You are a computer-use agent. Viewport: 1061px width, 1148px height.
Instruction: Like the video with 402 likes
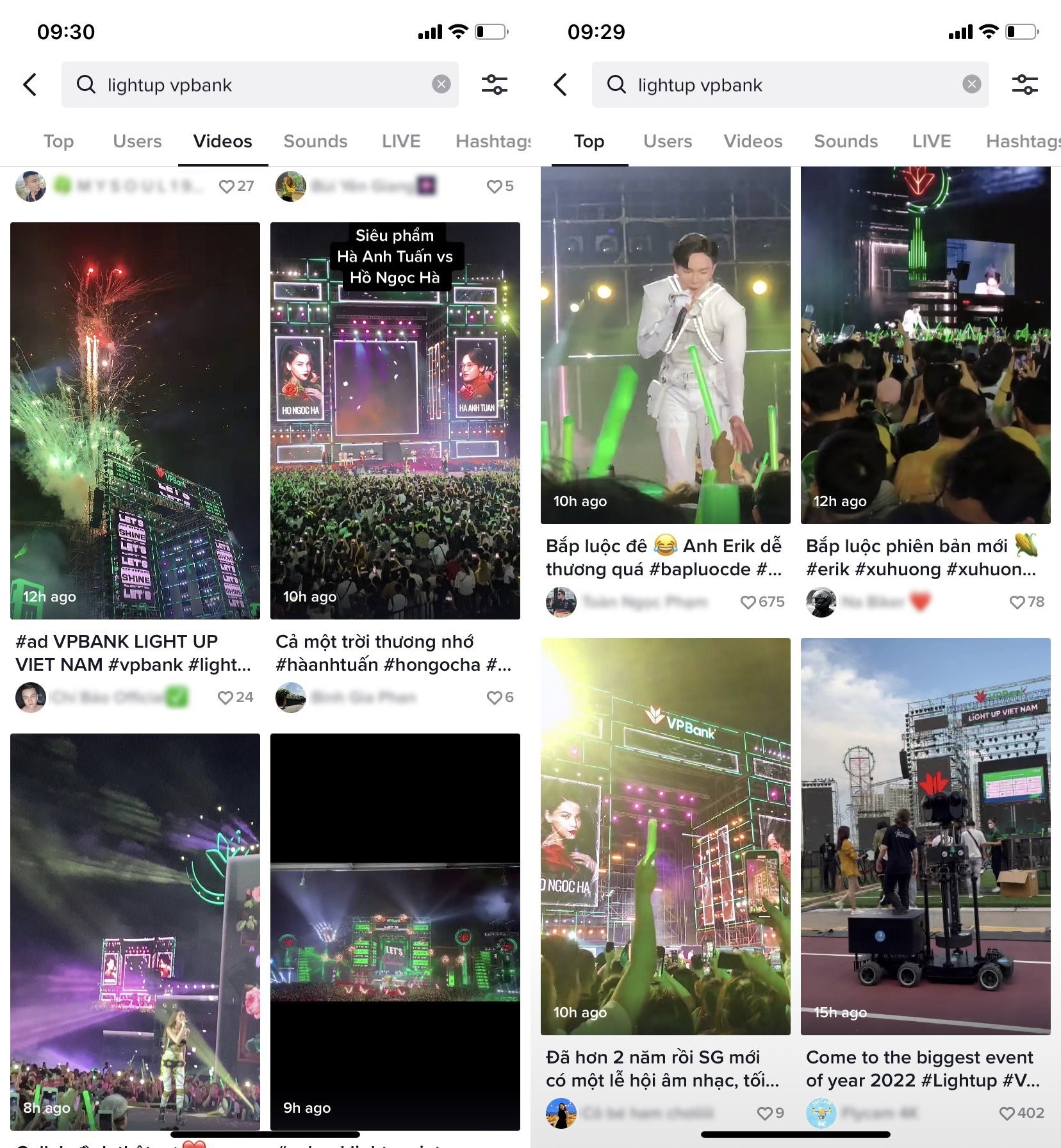pos(1007,1113)
